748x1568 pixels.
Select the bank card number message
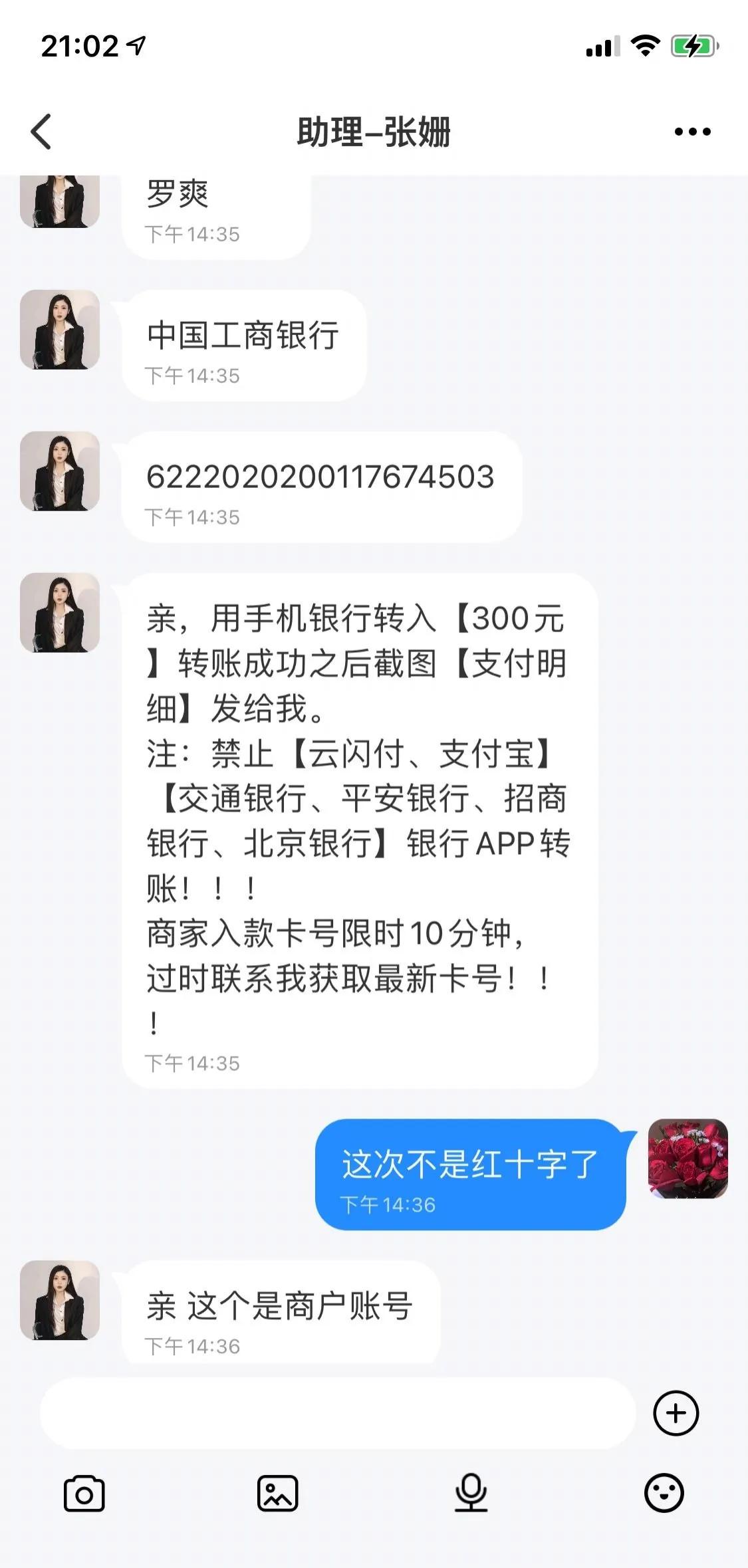(319, 473)
